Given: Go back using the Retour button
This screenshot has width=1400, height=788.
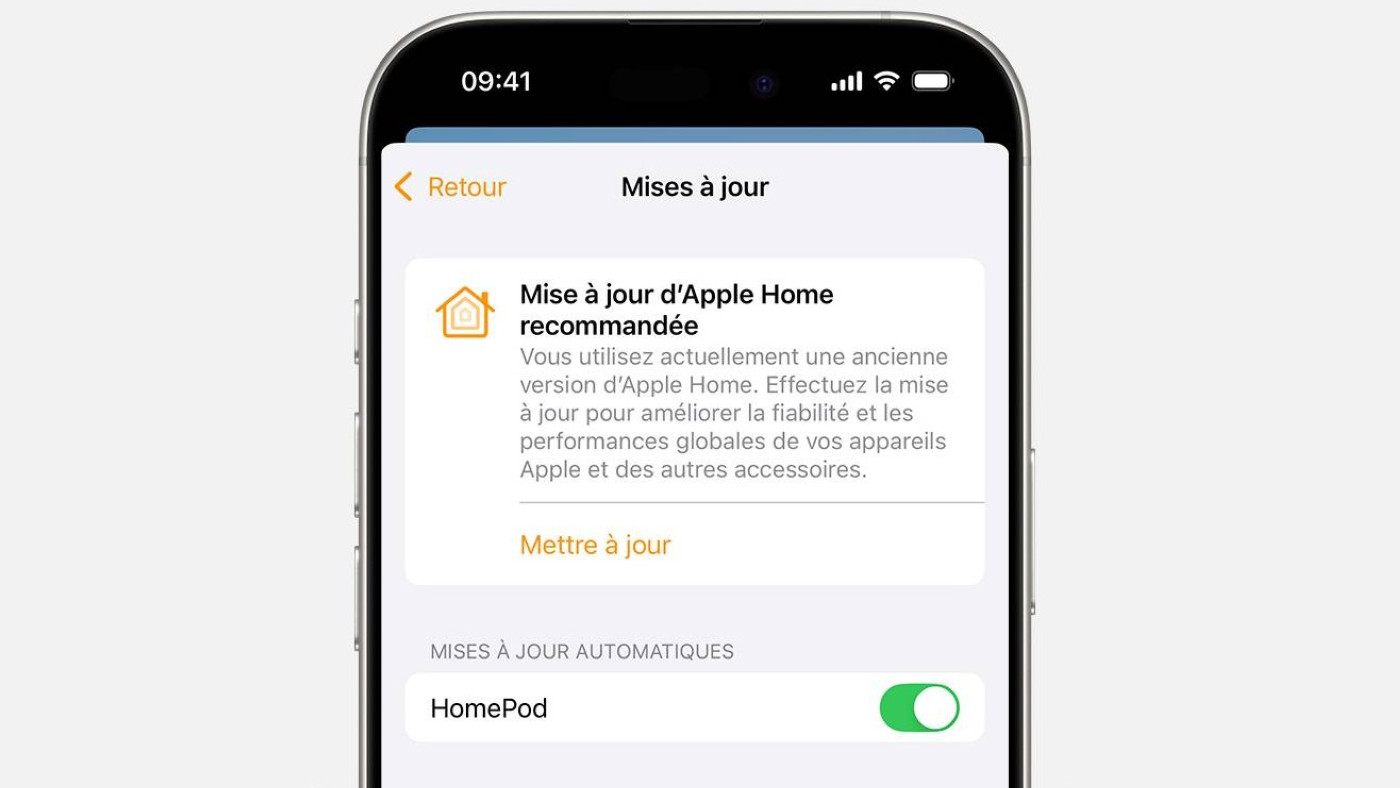Looking at the screenshot, I should 452,187.
